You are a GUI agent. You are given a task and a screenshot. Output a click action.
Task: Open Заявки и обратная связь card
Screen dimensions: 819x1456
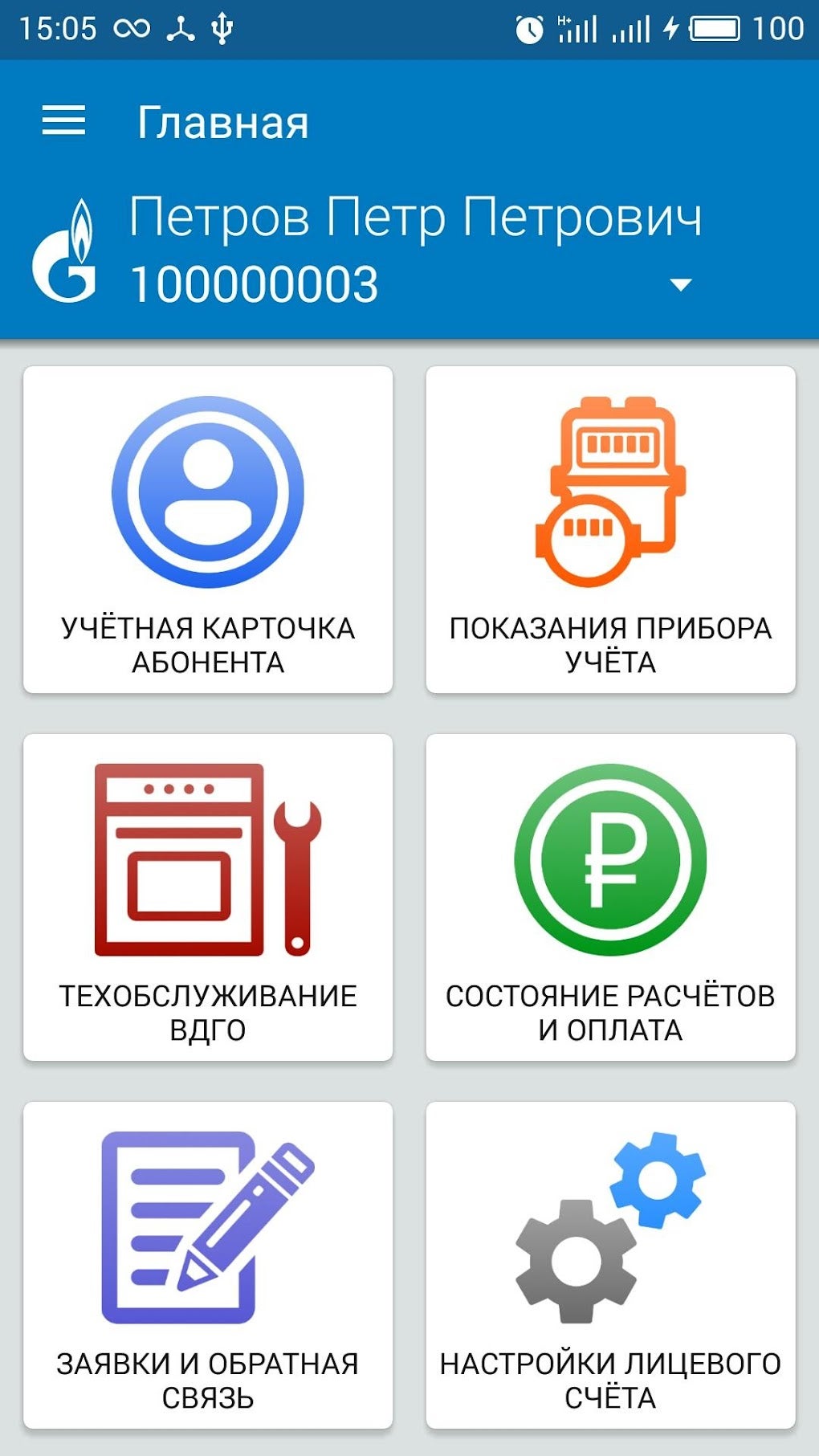(208, 1265)
